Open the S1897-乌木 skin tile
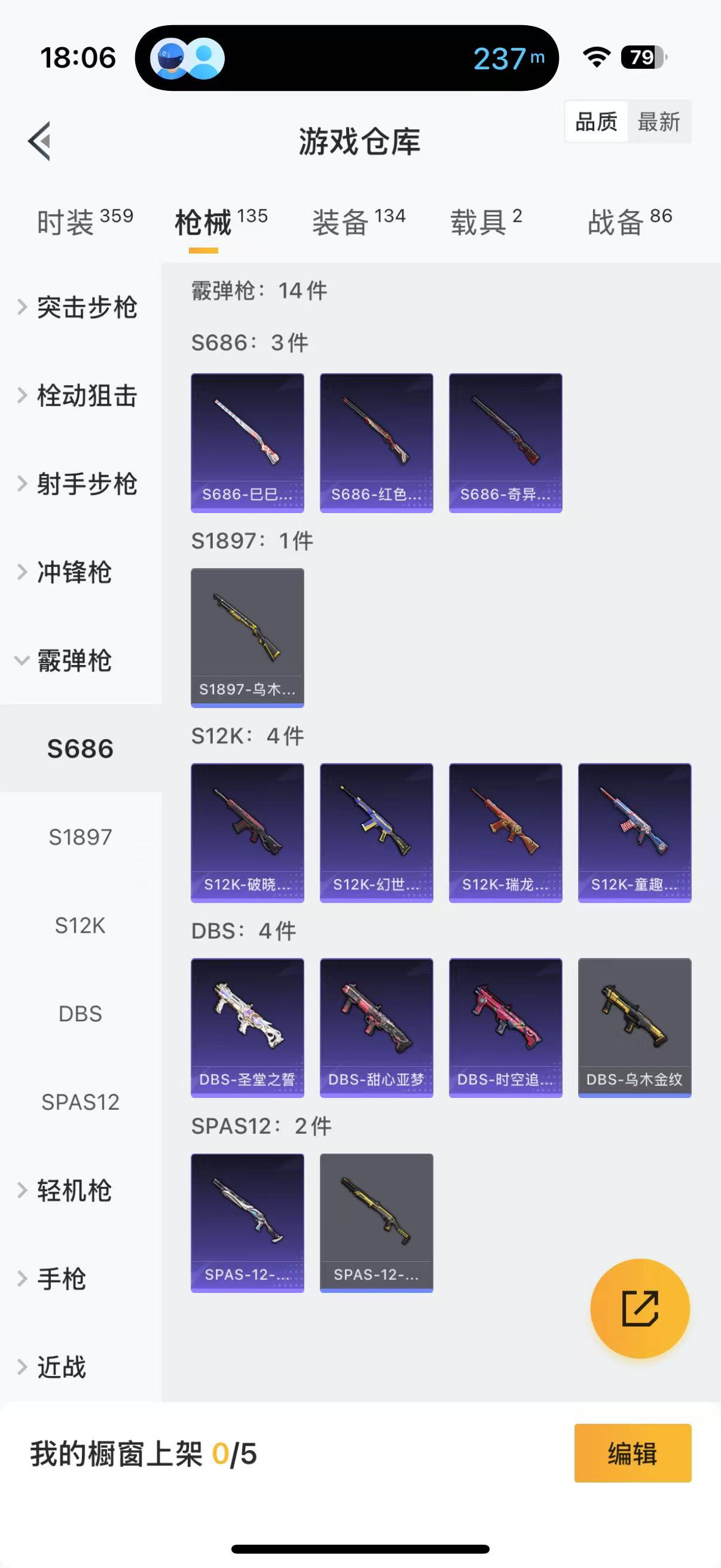721x1568 pixels. 247,637
